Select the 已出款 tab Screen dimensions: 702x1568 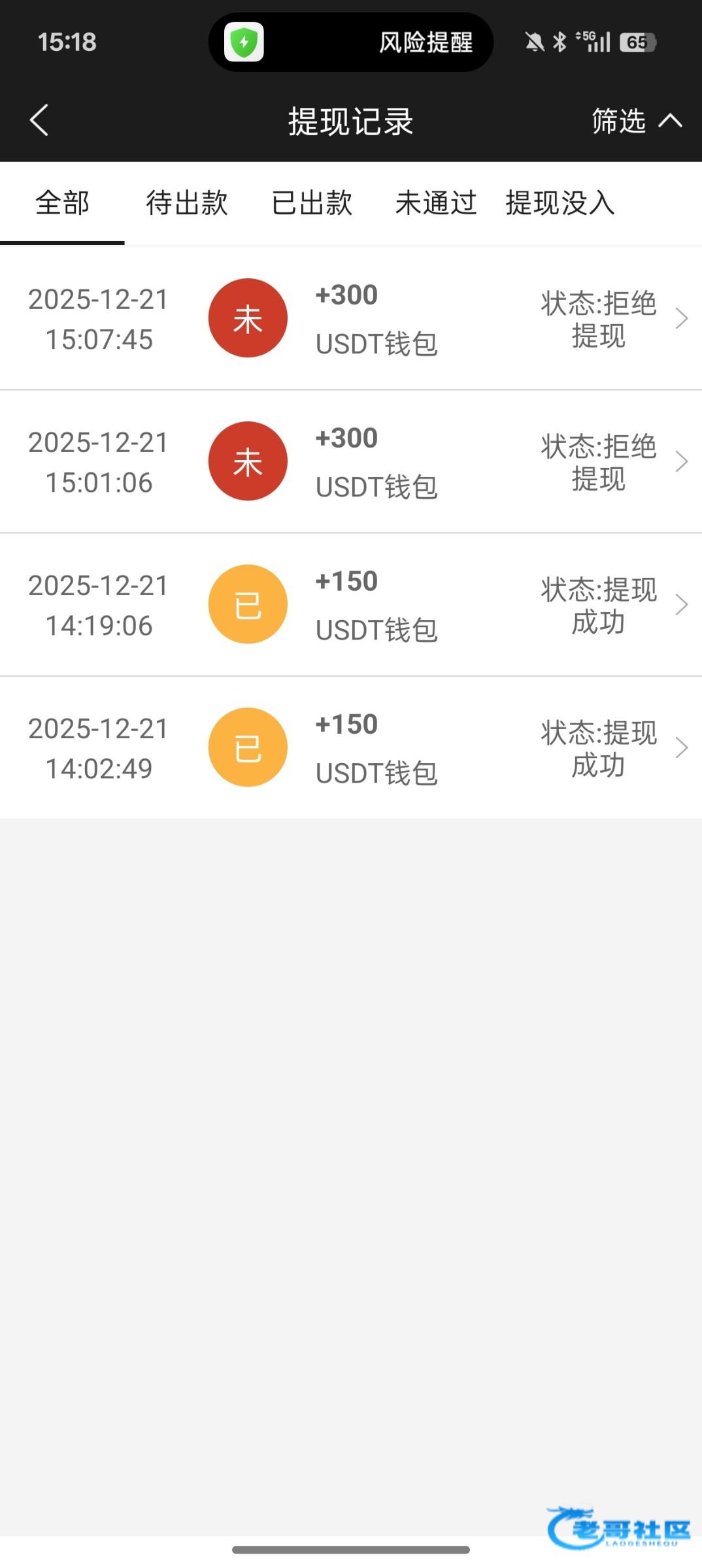click(x=312, y=203)
